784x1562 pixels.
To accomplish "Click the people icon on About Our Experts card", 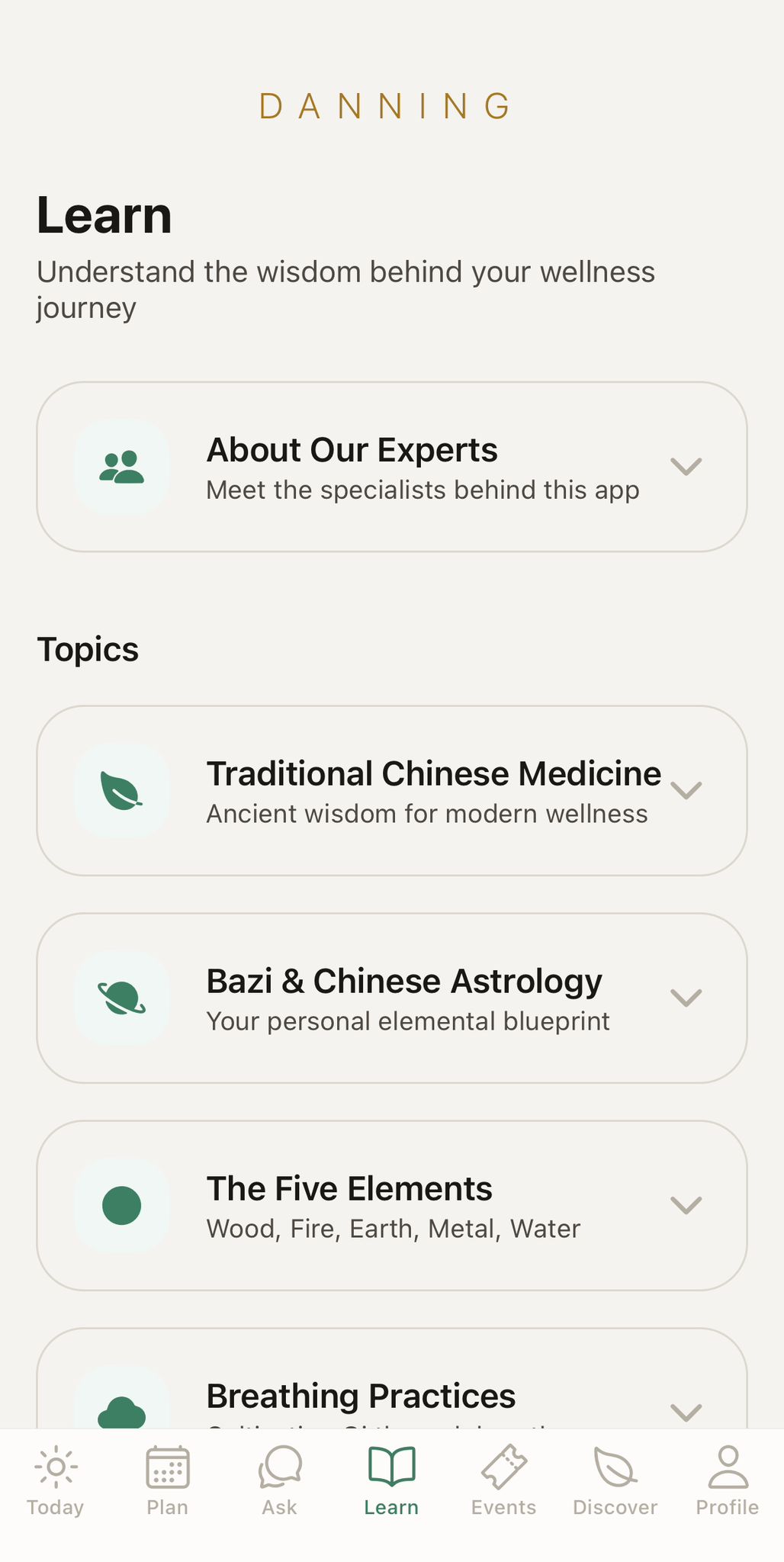I will coord(121,466).
